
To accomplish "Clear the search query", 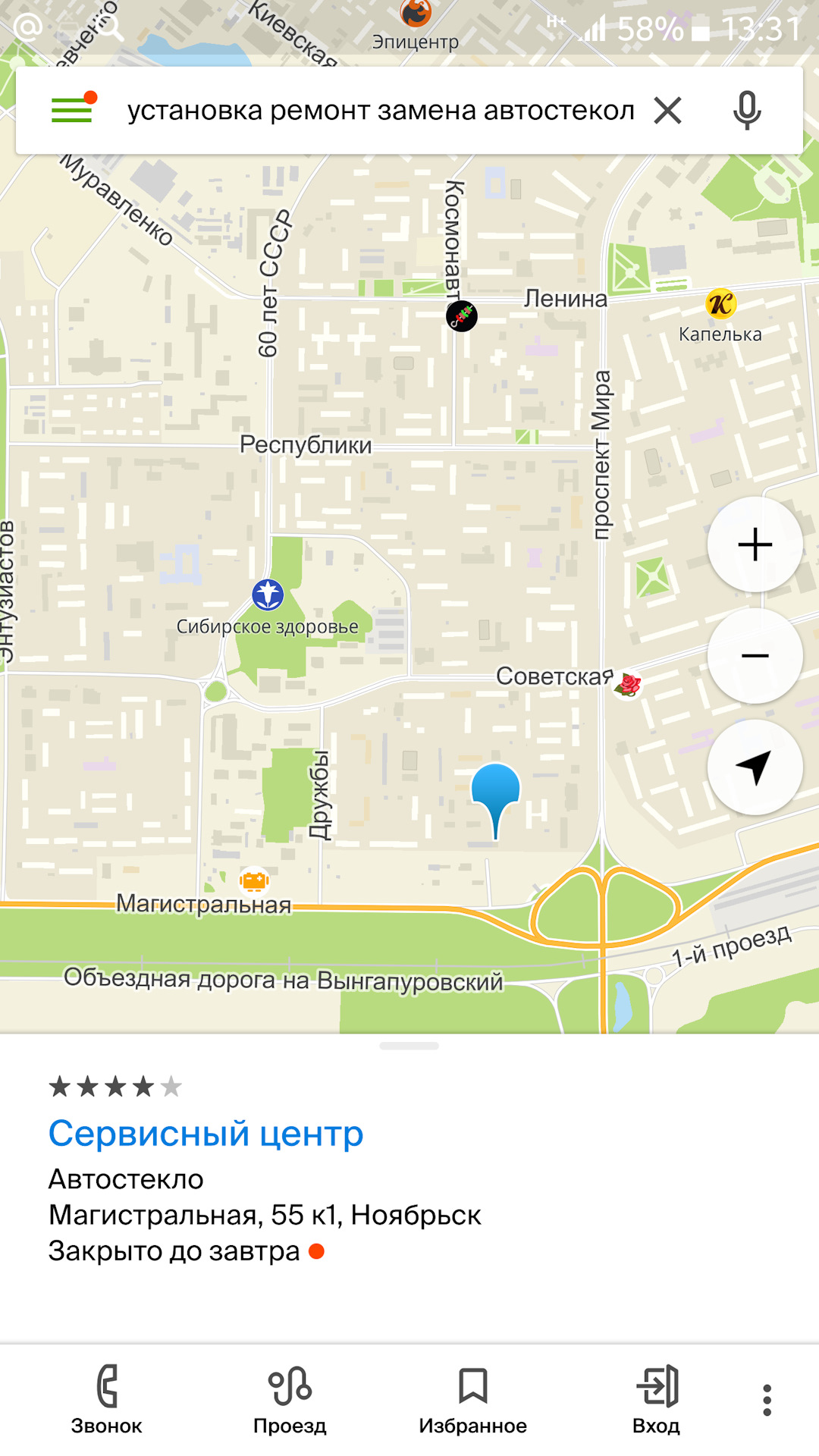I will point(668,111).
